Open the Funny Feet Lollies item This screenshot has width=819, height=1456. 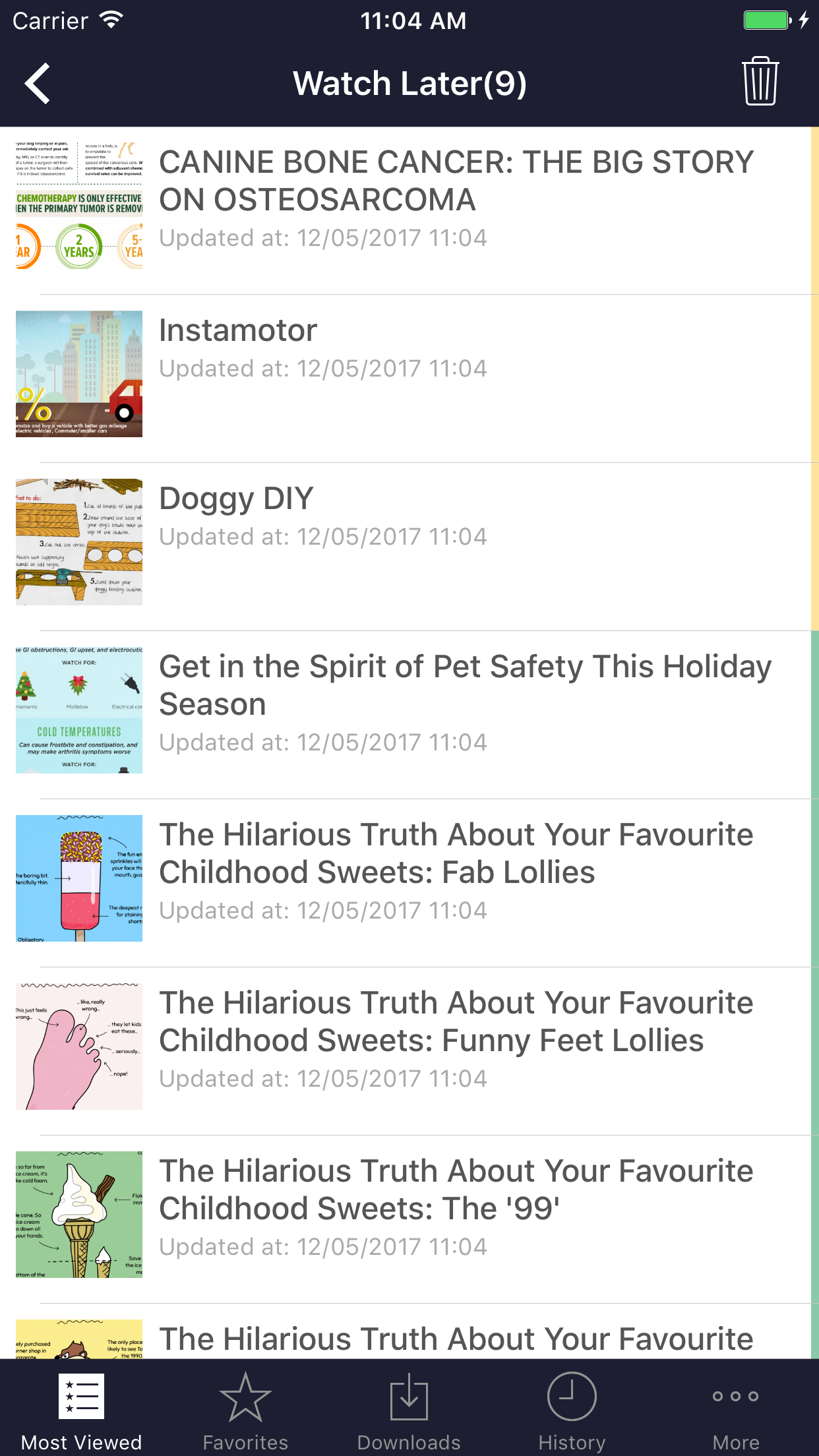[409, 1052]
